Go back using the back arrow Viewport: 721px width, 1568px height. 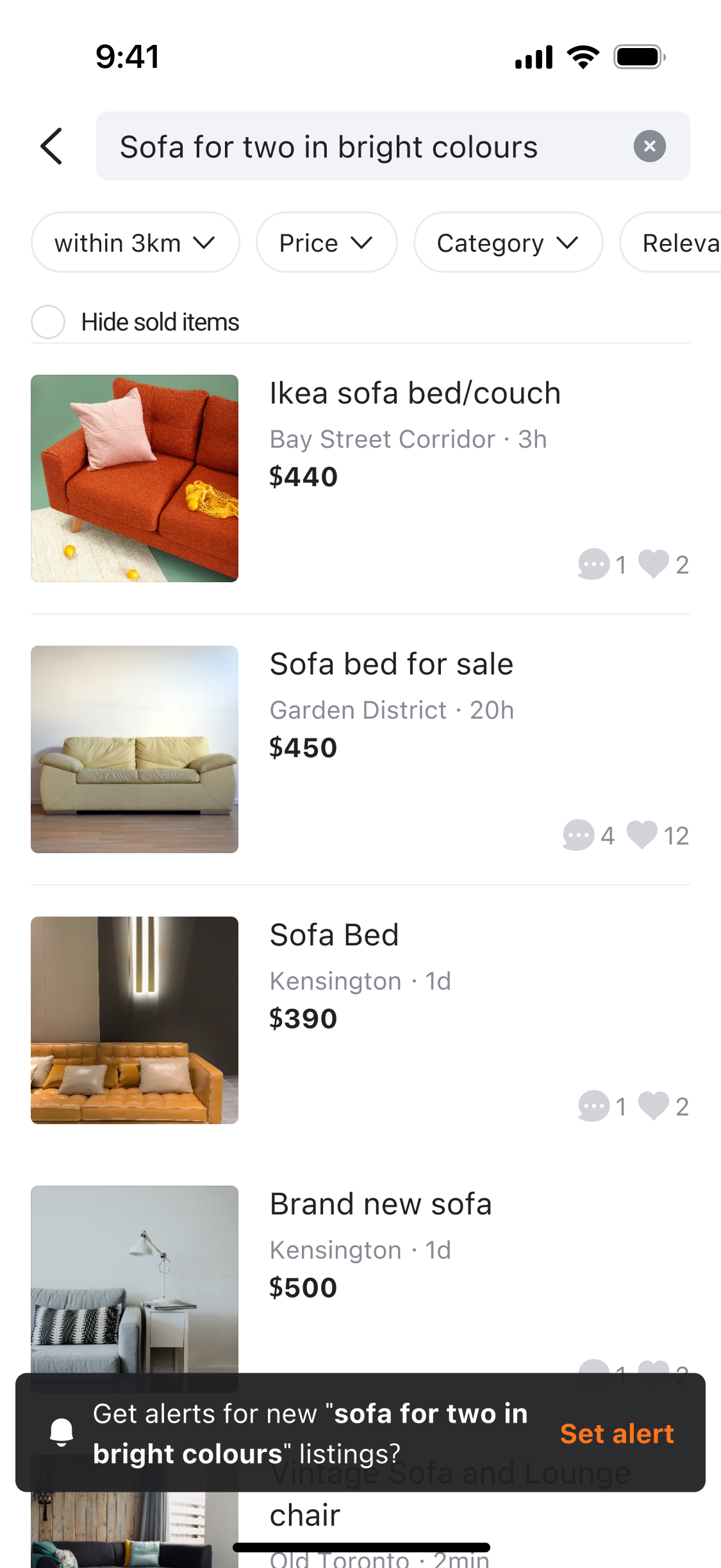51,146
